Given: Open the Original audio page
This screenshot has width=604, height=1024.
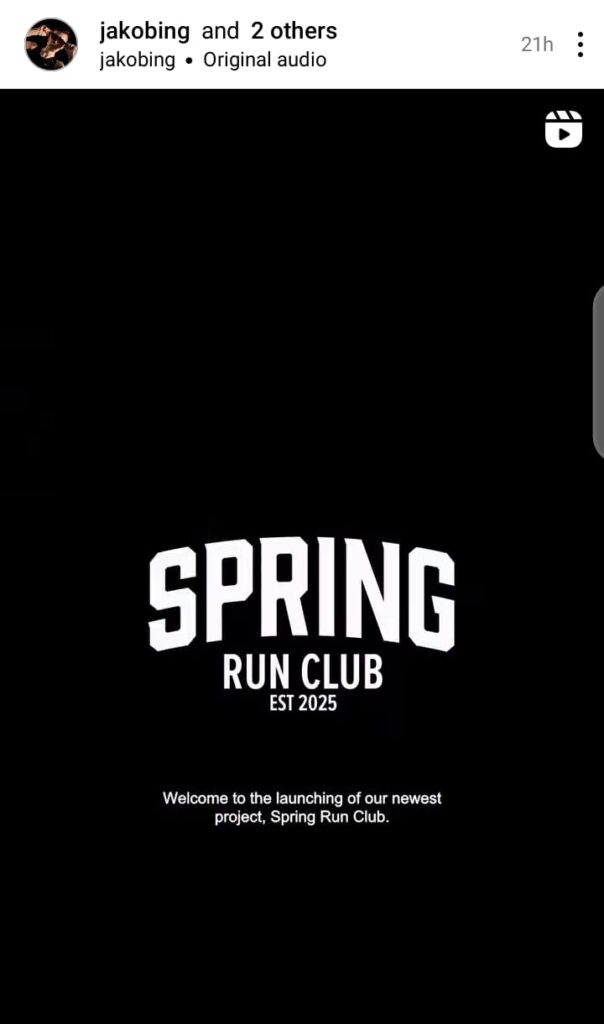Looking at the screenshot, I should click(264, 60).
